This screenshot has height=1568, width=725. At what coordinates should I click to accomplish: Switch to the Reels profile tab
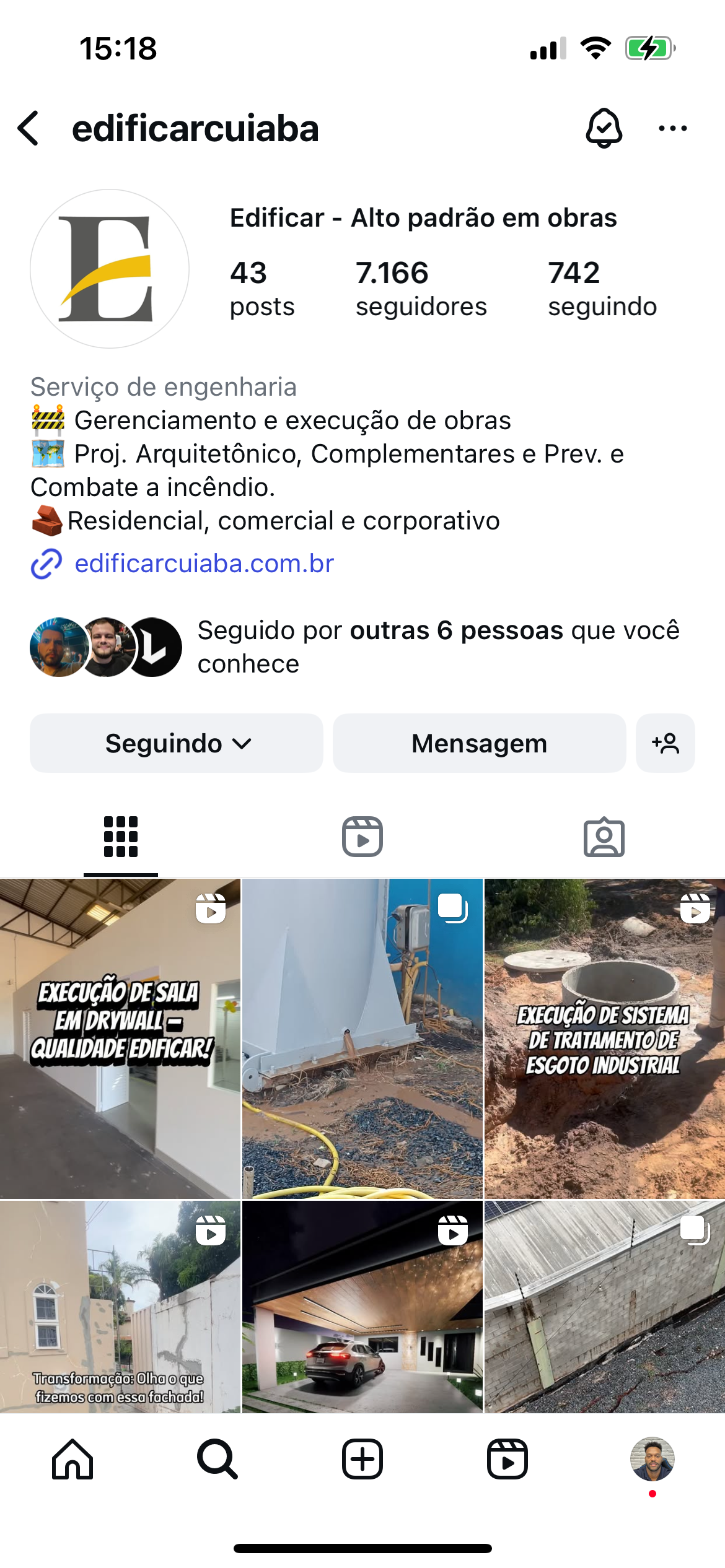click(x=362, y=837)
